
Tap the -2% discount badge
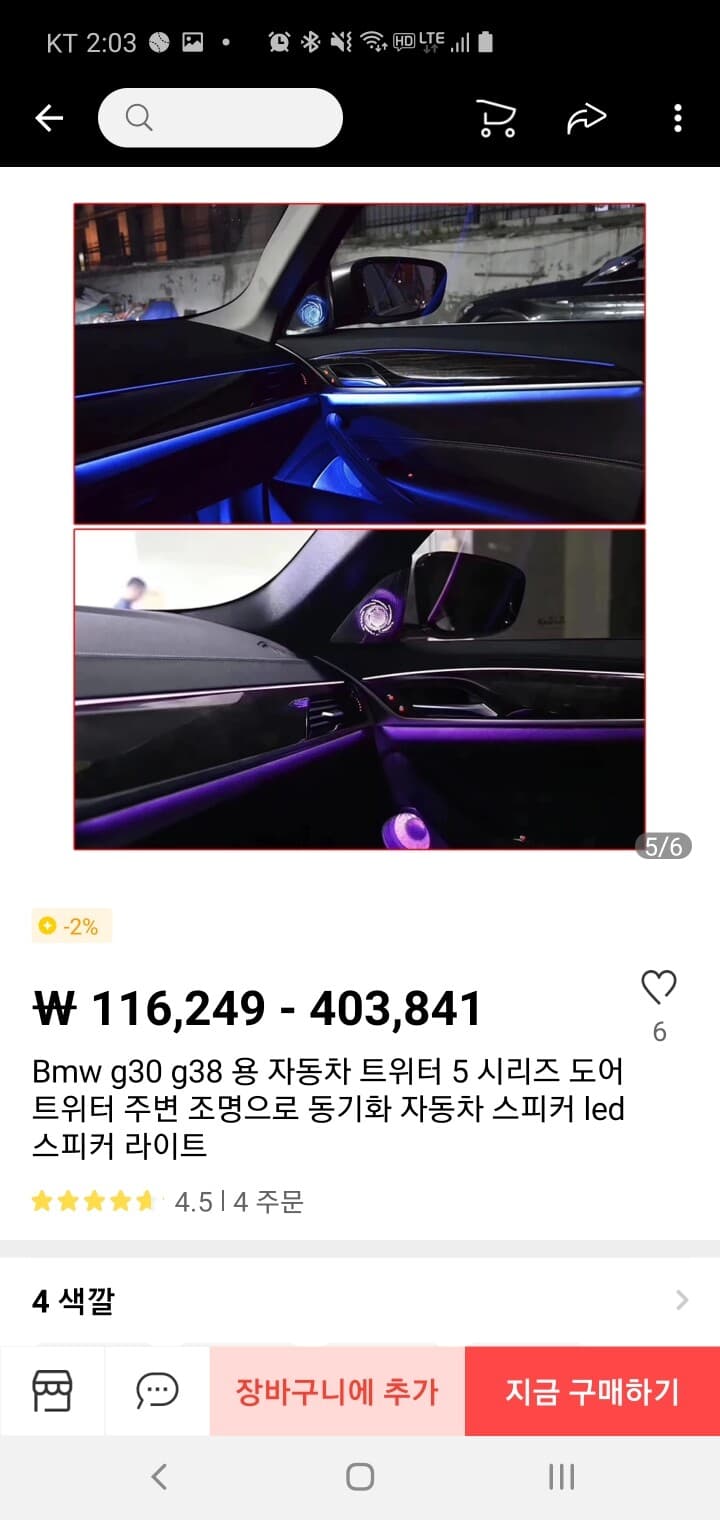pos(71,926)
